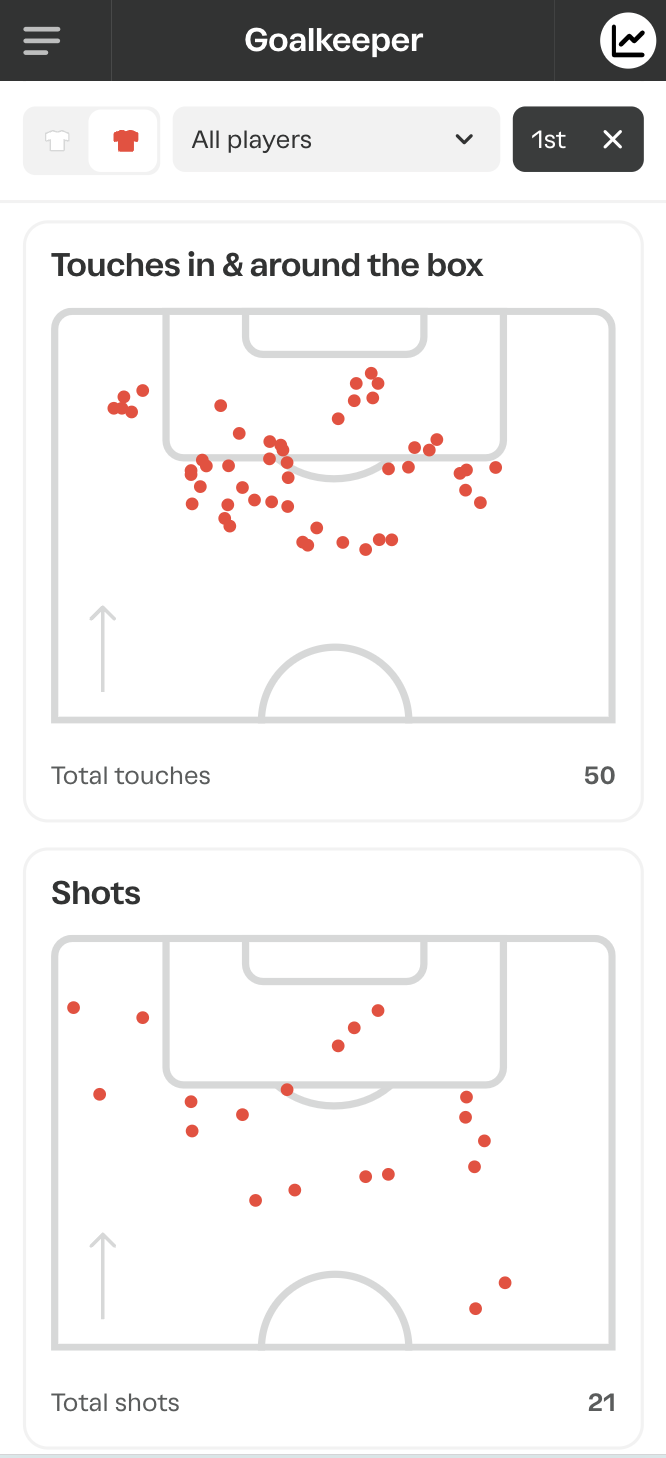Open the hamburger menu

(x=42, y=40)
